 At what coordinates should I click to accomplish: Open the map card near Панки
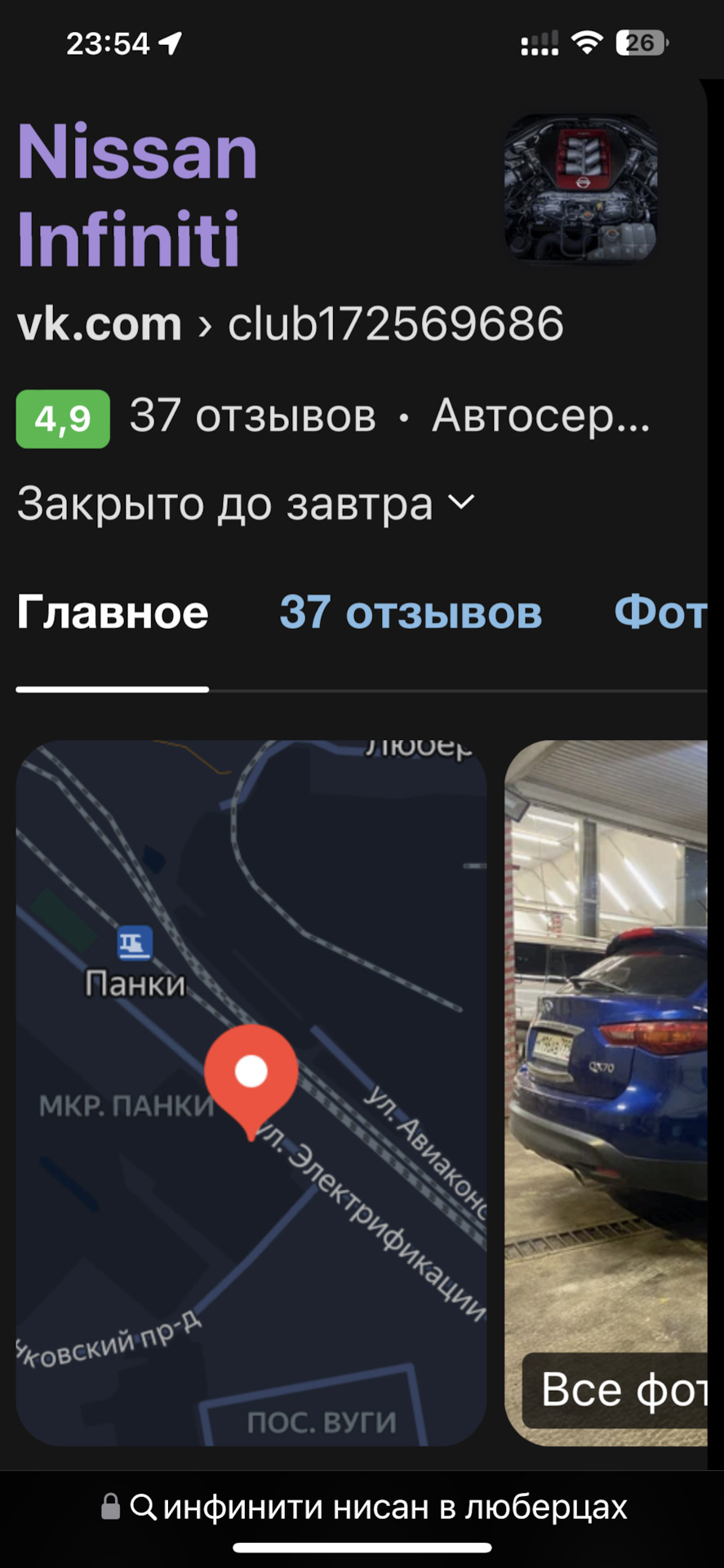pos(251,1094)
